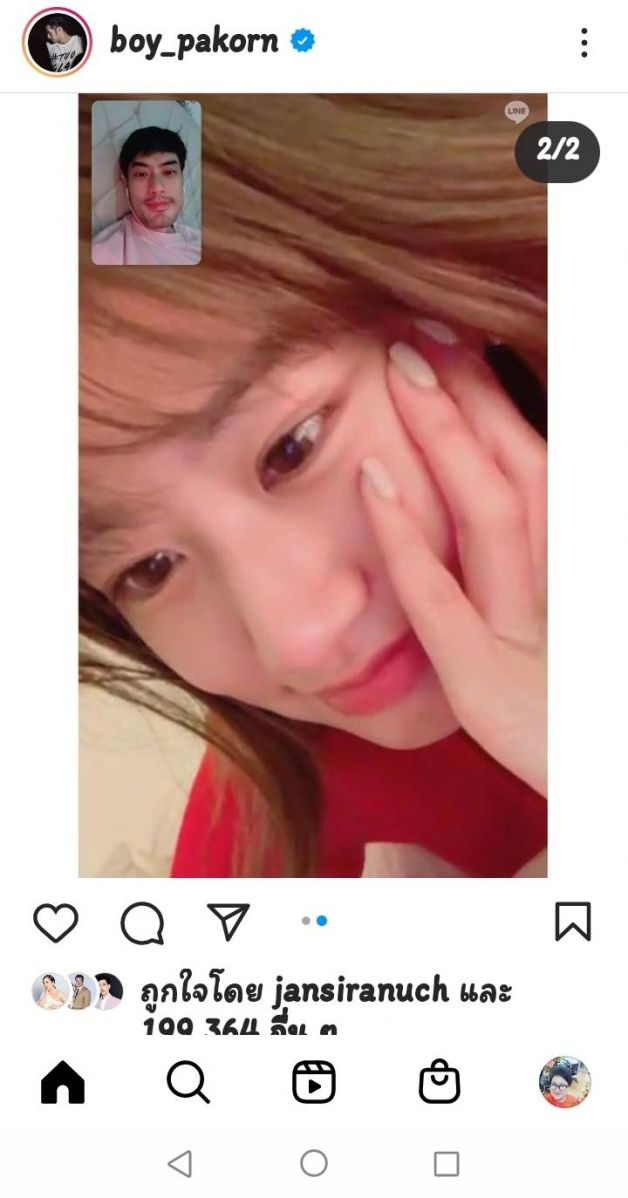The width and height of the screenshot is (628, 1198).
Task: Save the post with the bookmark icon
Action: (x=573, y=922)
